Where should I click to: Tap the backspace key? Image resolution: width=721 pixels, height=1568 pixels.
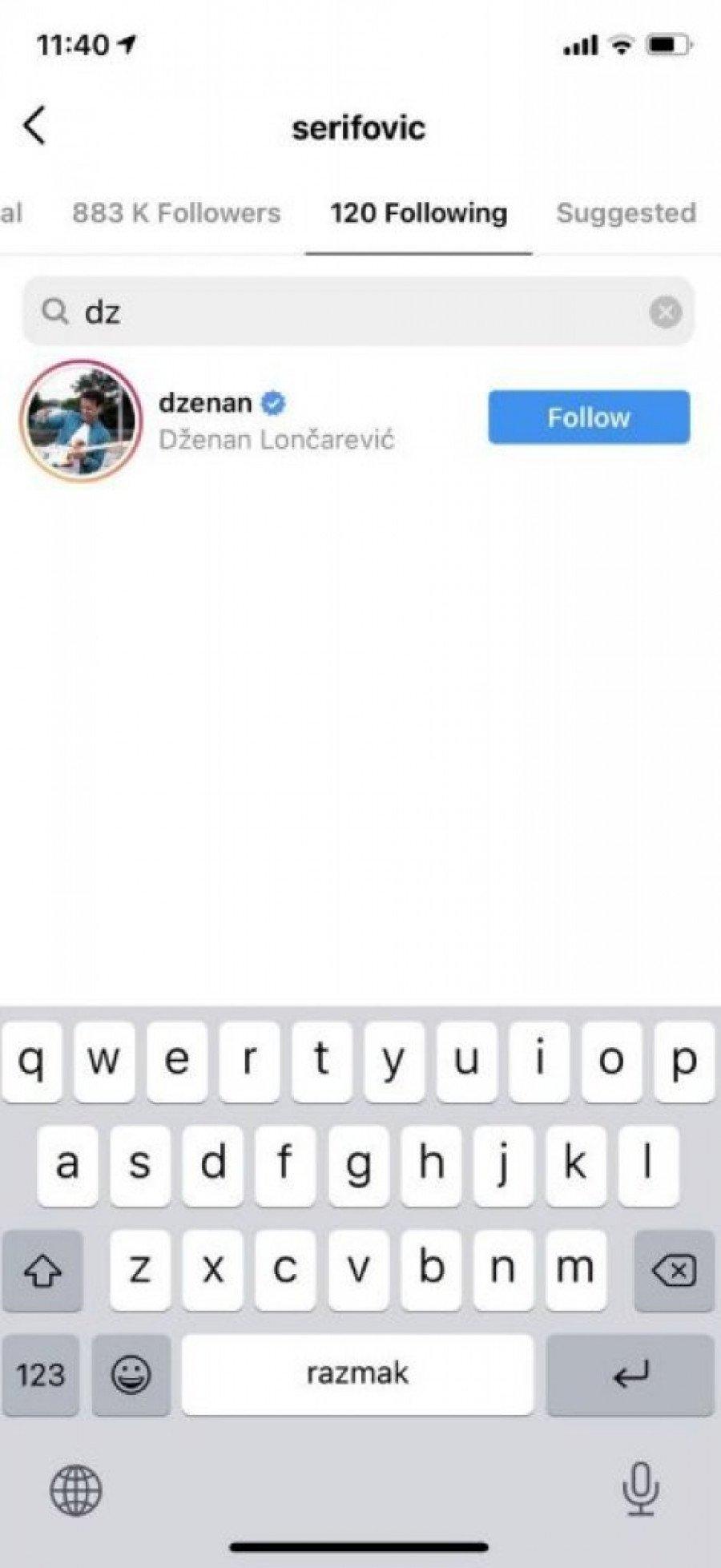click(x=674, y=1270)
